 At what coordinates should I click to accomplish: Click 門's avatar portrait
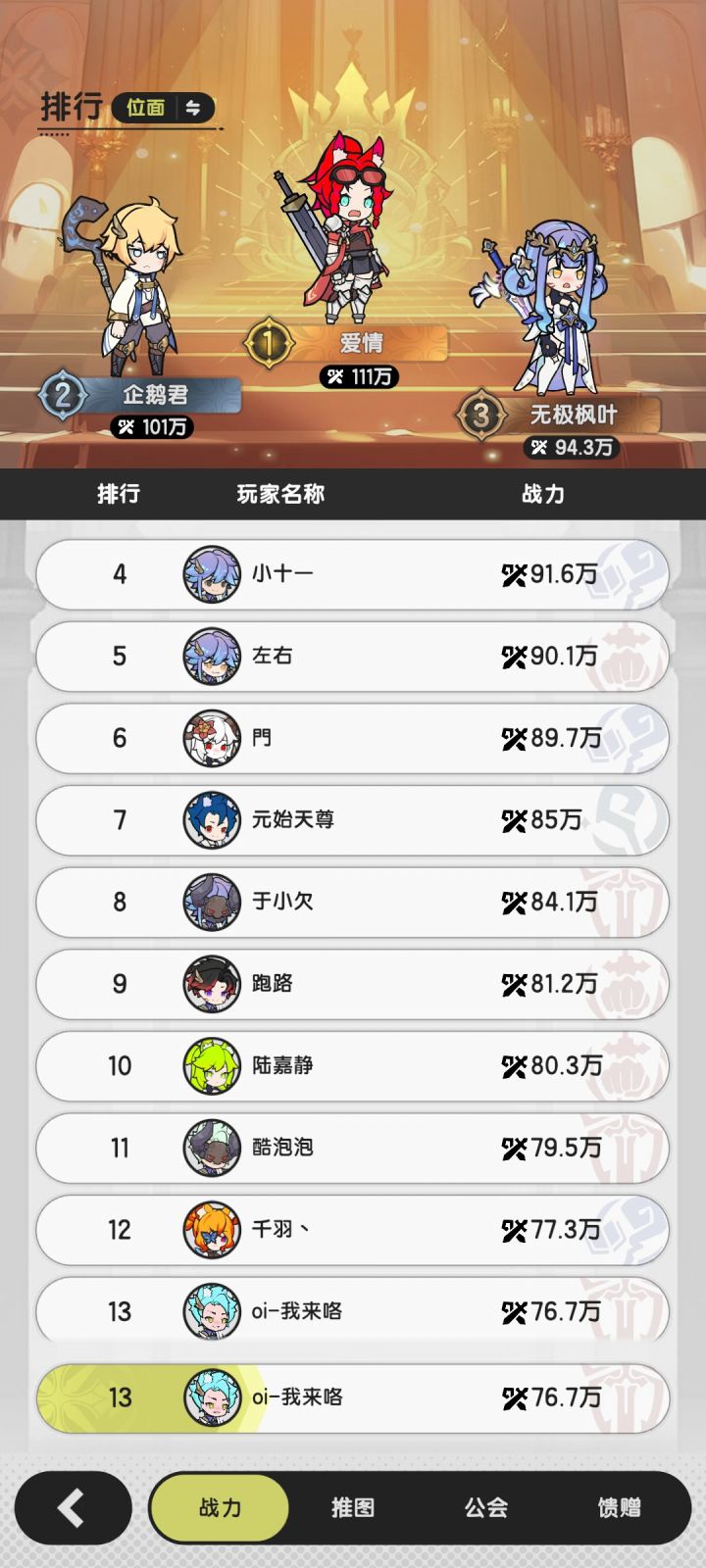pos(212,739)
